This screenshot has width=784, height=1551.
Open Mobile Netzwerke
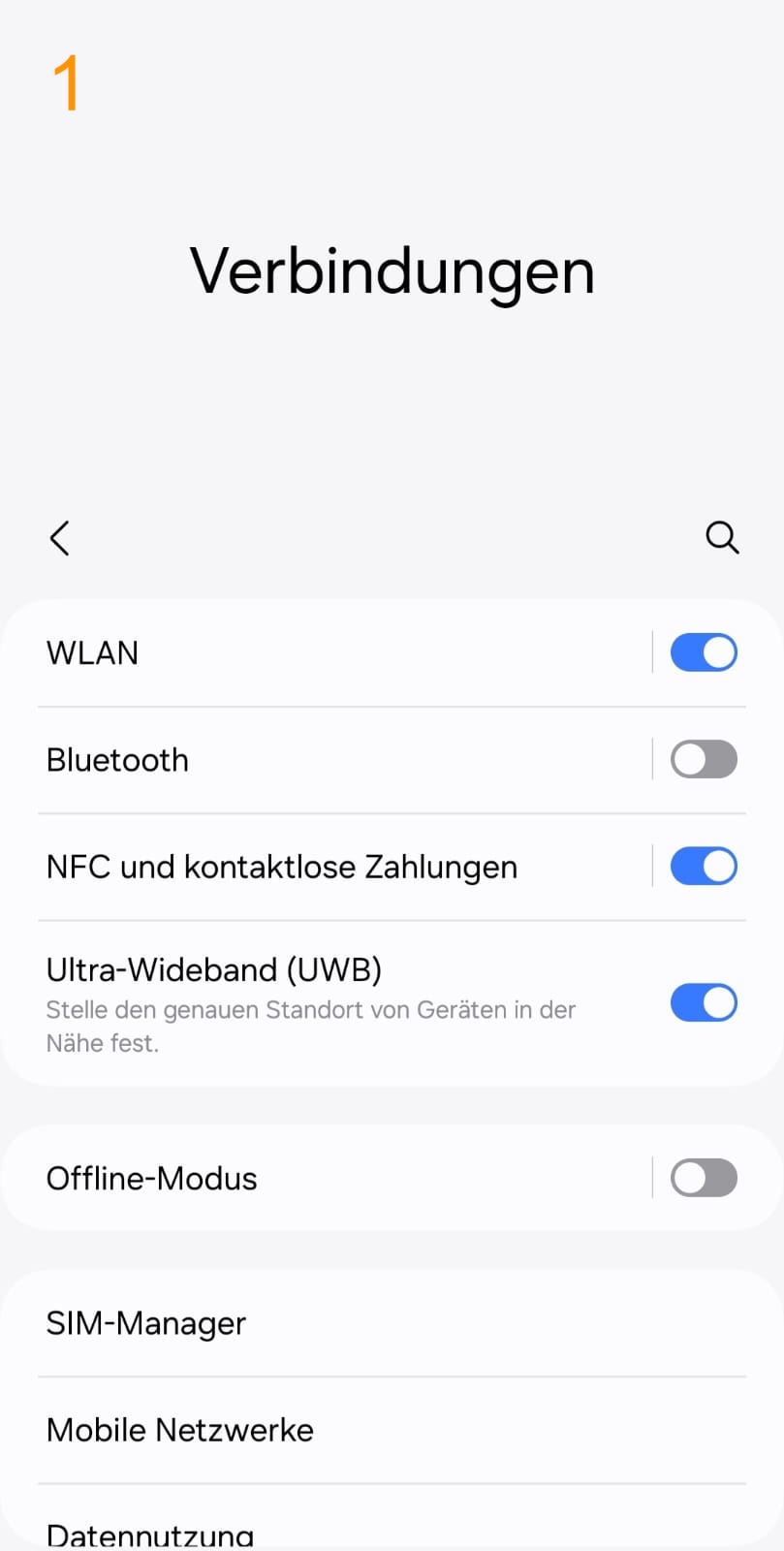392,1430
